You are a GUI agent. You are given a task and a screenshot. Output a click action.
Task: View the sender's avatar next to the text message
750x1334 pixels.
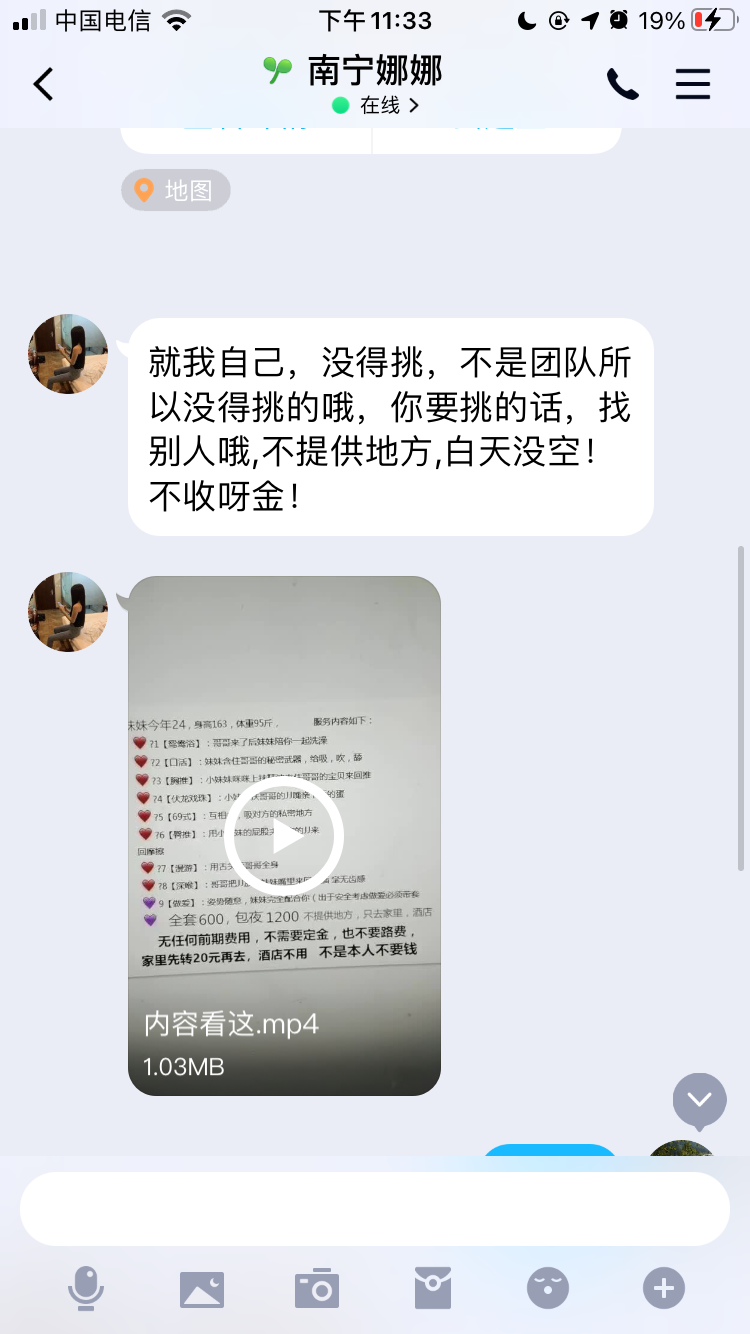point(68,354)
